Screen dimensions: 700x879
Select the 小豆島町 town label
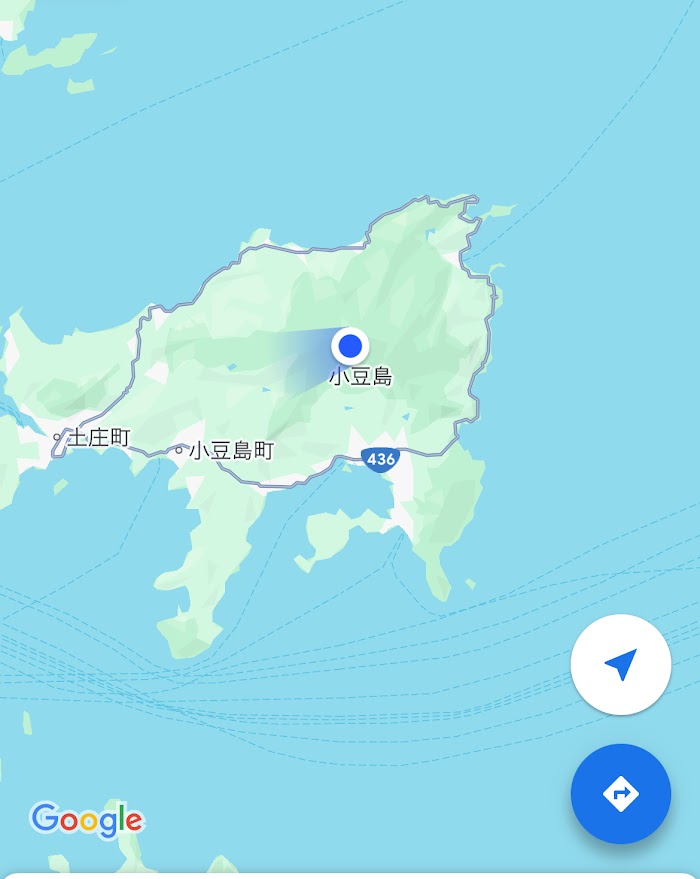(x=230, y=451)
